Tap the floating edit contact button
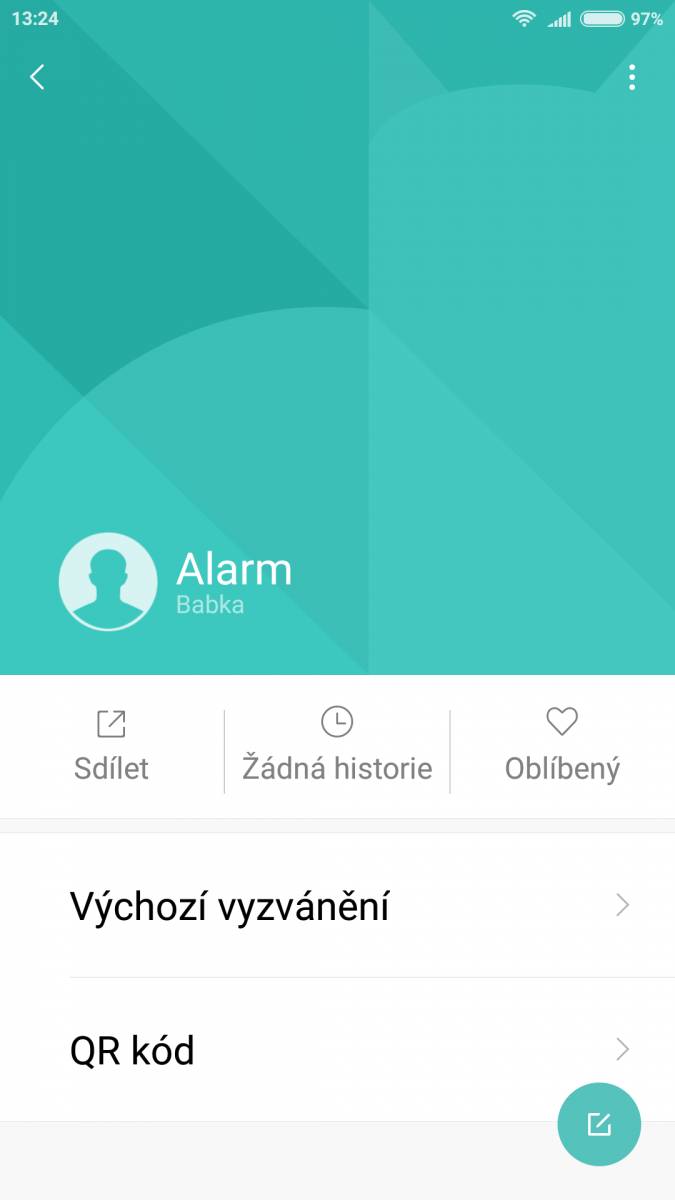 click(x=599, y=1124)
